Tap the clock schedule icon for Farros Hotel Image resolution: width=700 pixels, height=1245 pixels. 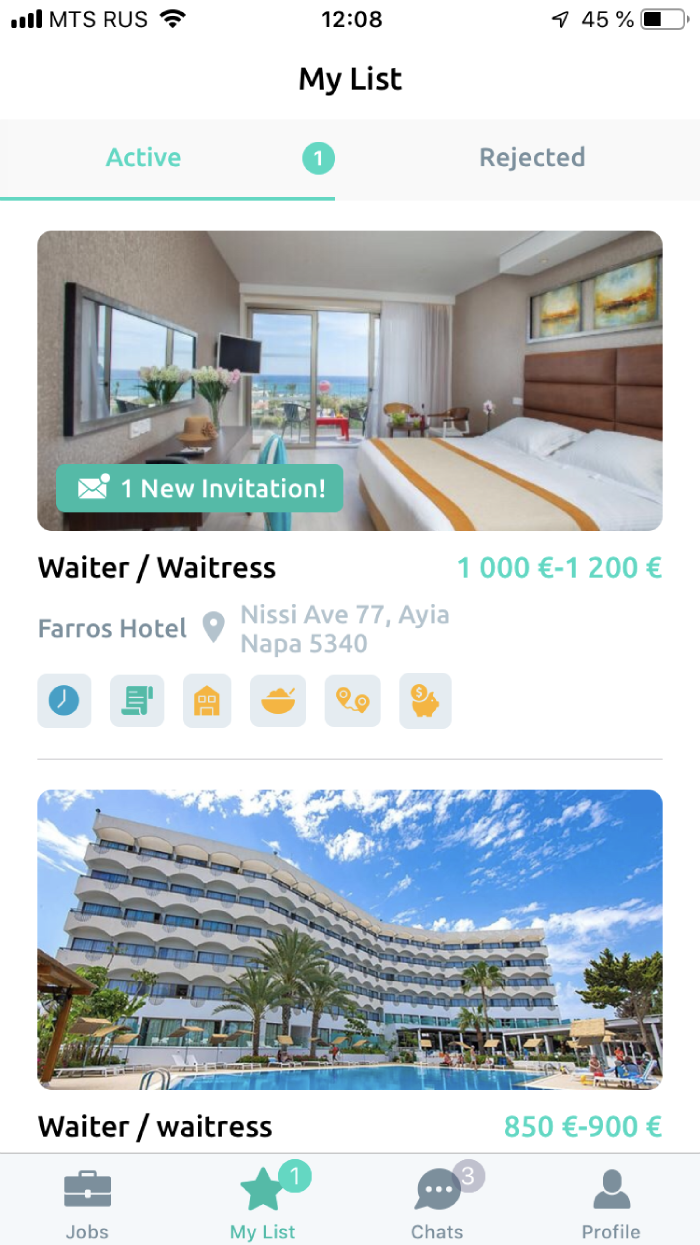64,700
